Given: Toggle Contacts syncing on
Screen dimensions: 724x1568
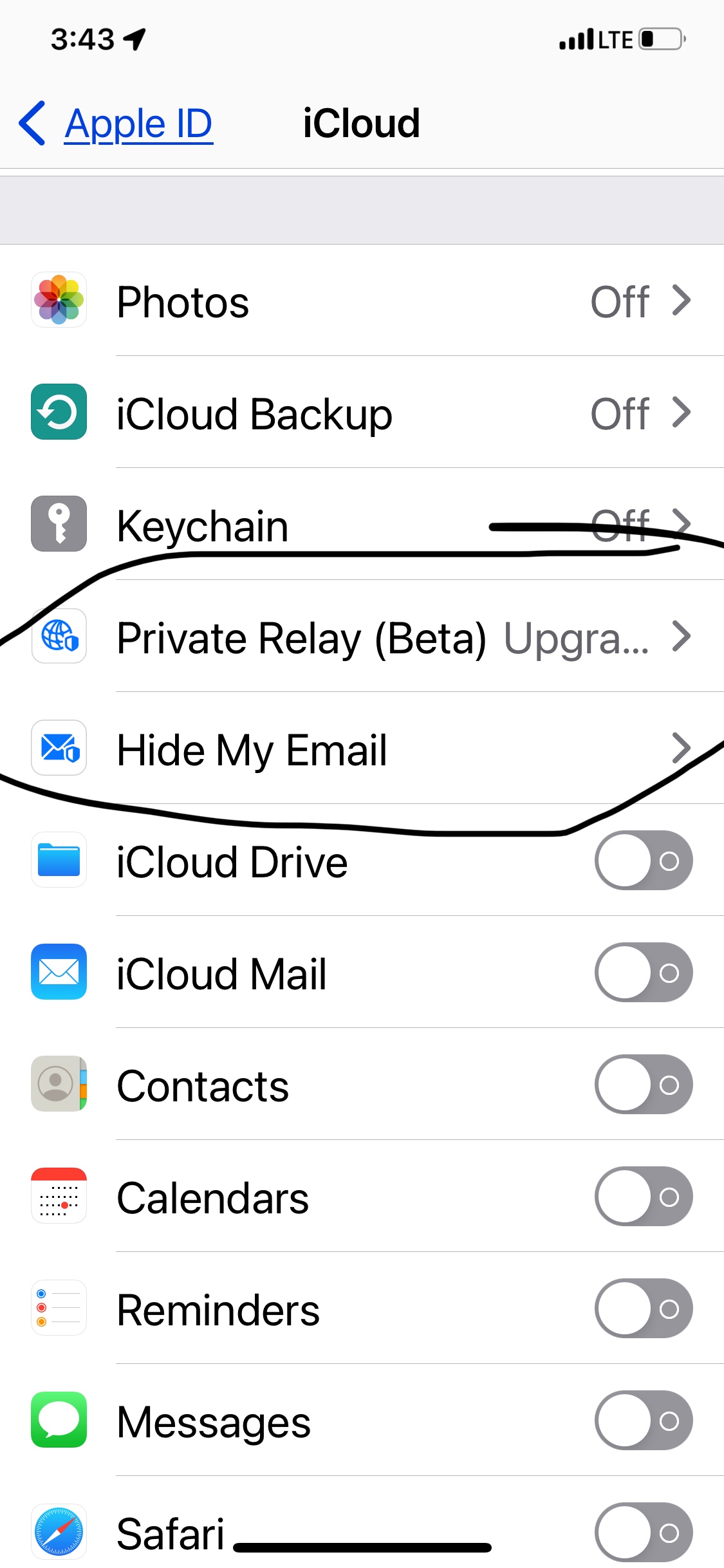Looking at the screenshot, I should point(643,1085).
